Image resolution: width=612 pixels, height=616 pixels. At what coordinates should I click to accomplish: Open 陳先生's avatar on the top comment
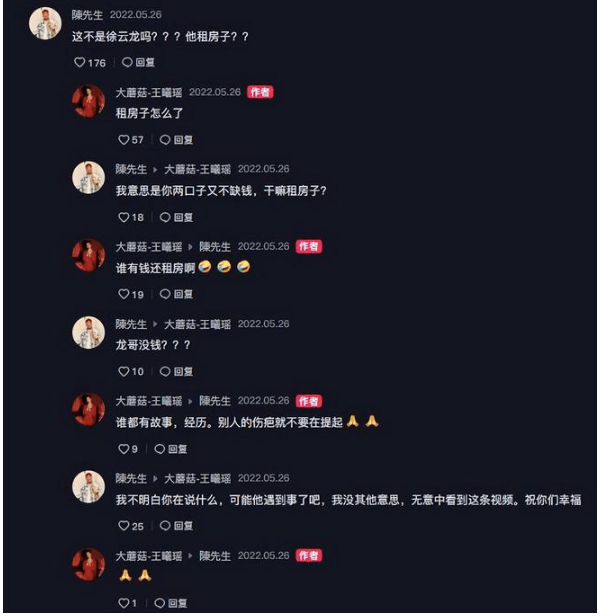click(45, 23)
